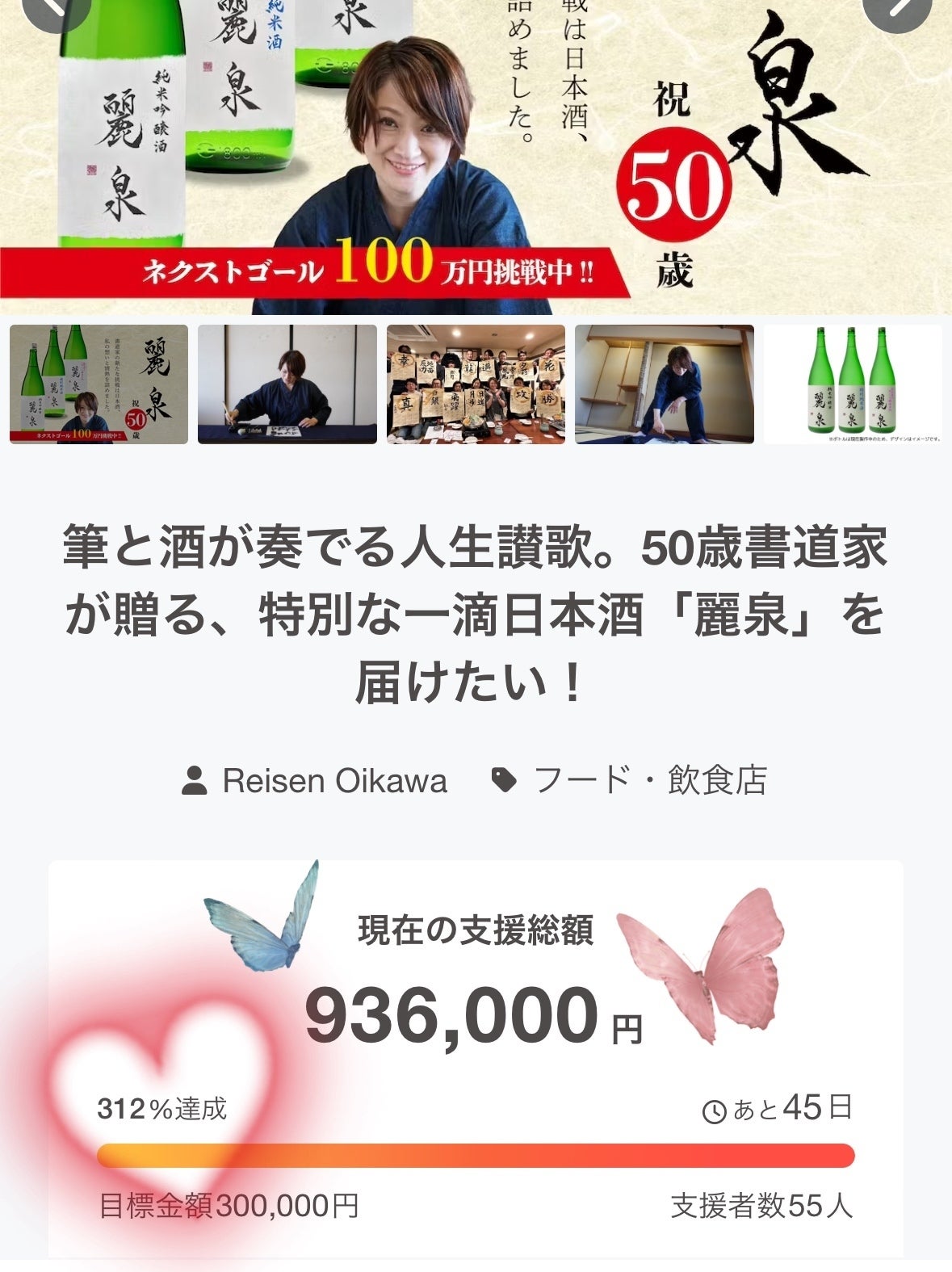This screenshot has height=1272, width=952.
Task: Browse the フード・飲食店 category
Action: click(649, 781)
